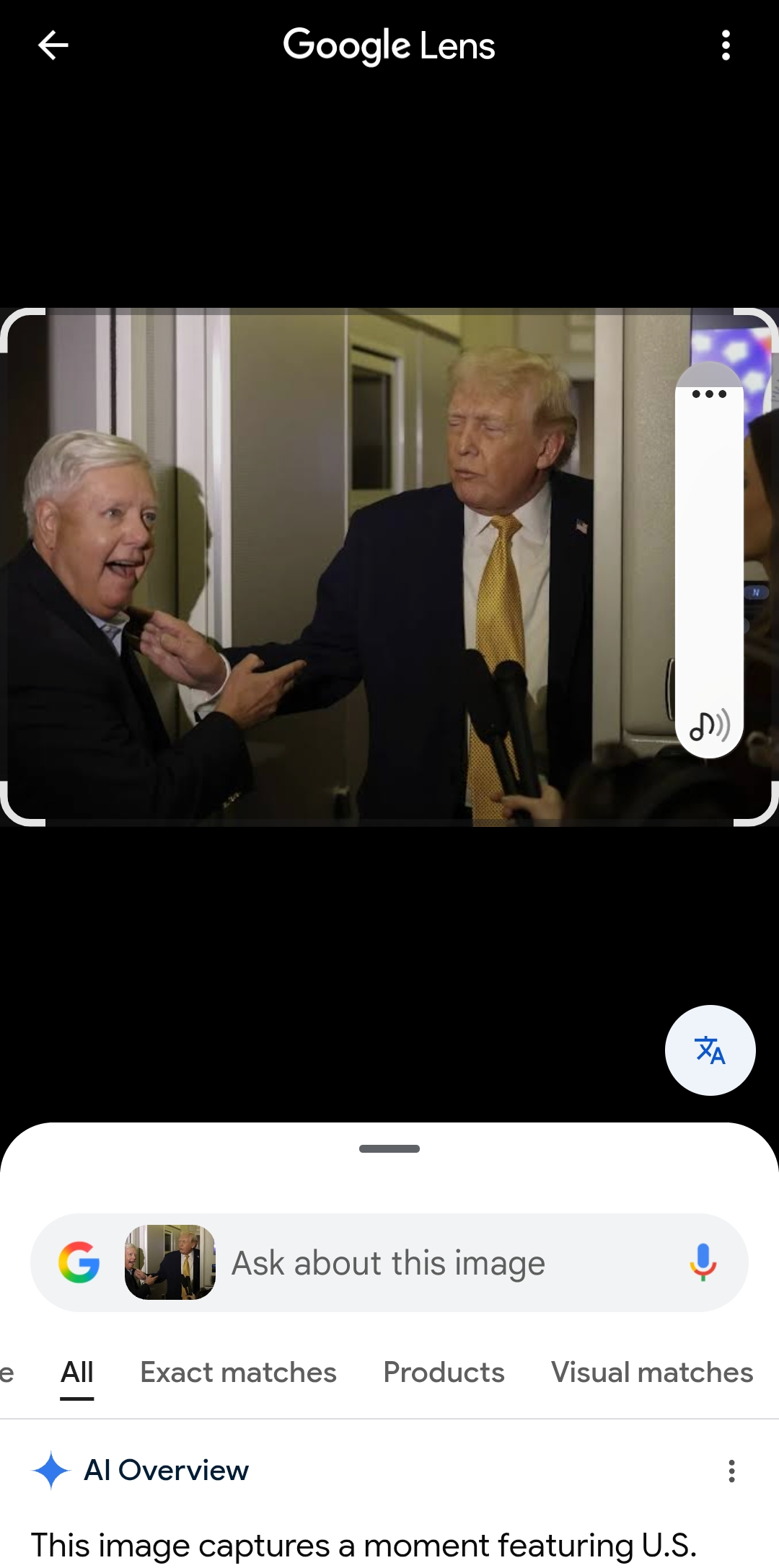The height and width of the screenshot is (1568, 779).
Task: Stay on the All results tab
Action: coord(76,1372)
